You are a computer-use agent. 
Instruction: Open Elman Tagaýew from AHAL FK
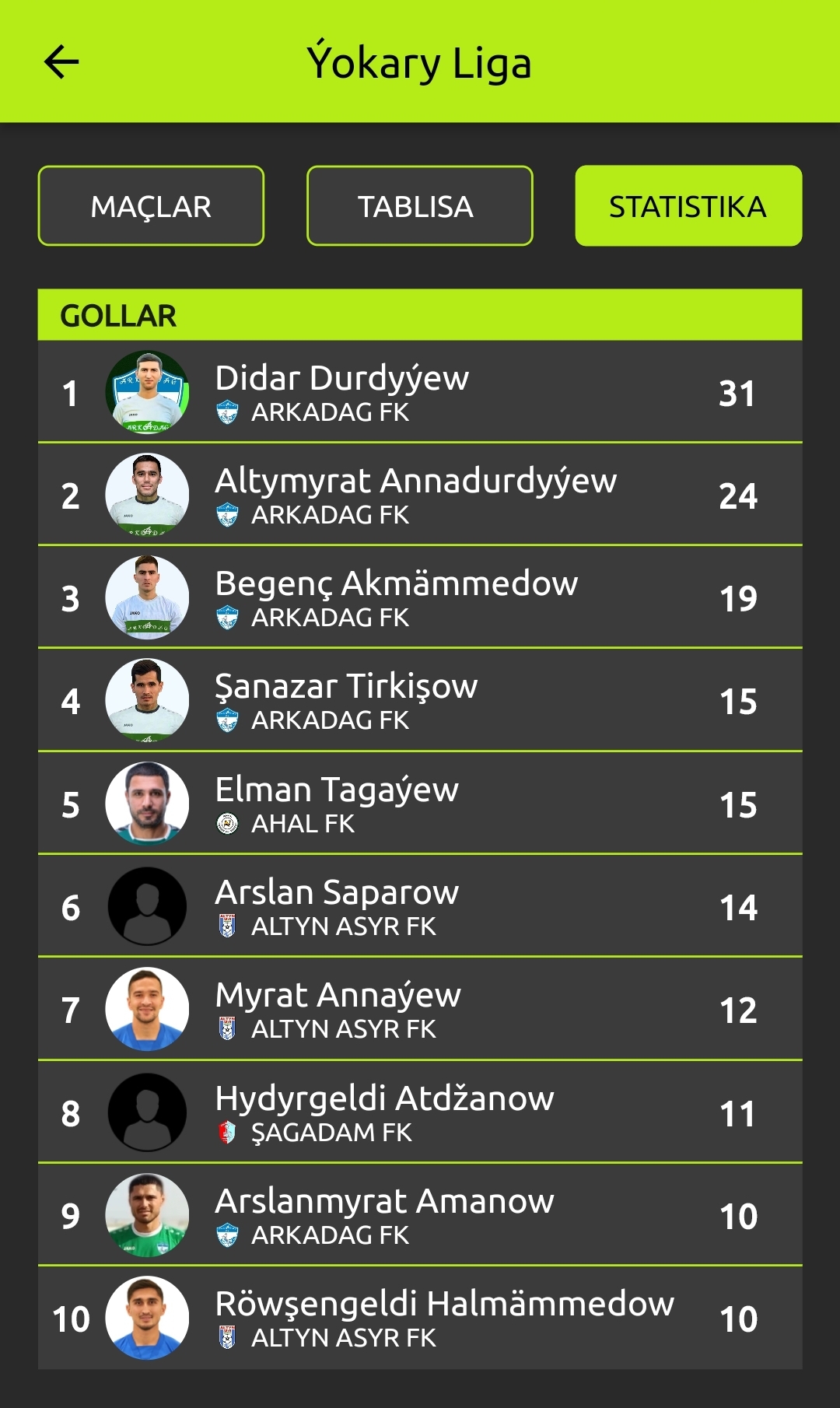(420, 804)
